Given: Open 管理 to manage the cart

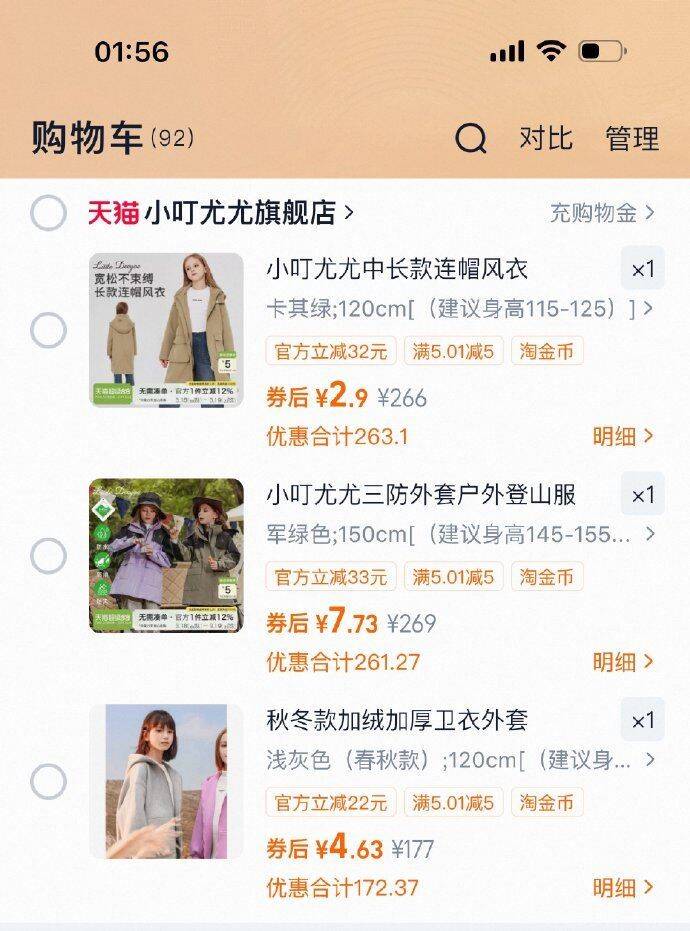Looking at the screenshot, I should click(632, 138).
